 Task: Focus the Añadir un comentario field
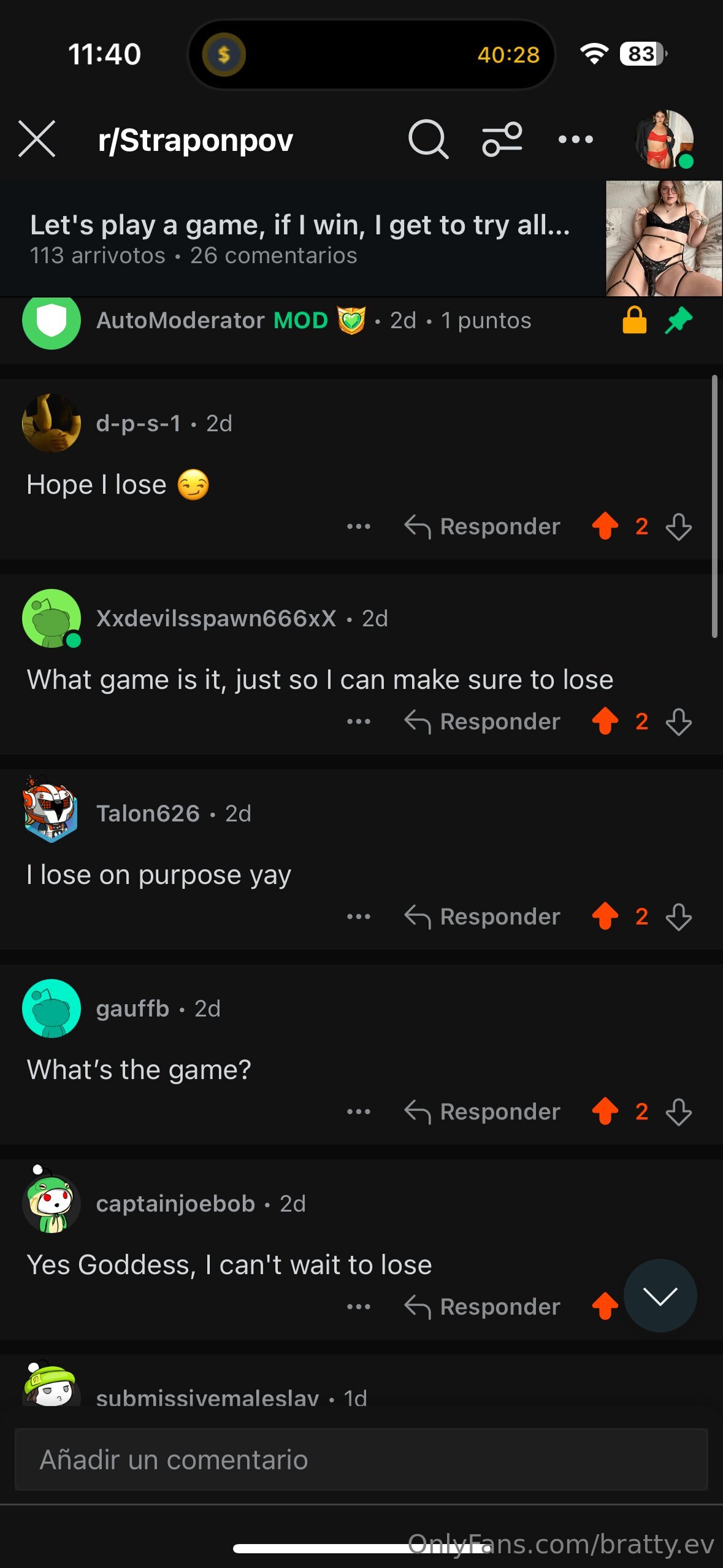click(361, 1459)
